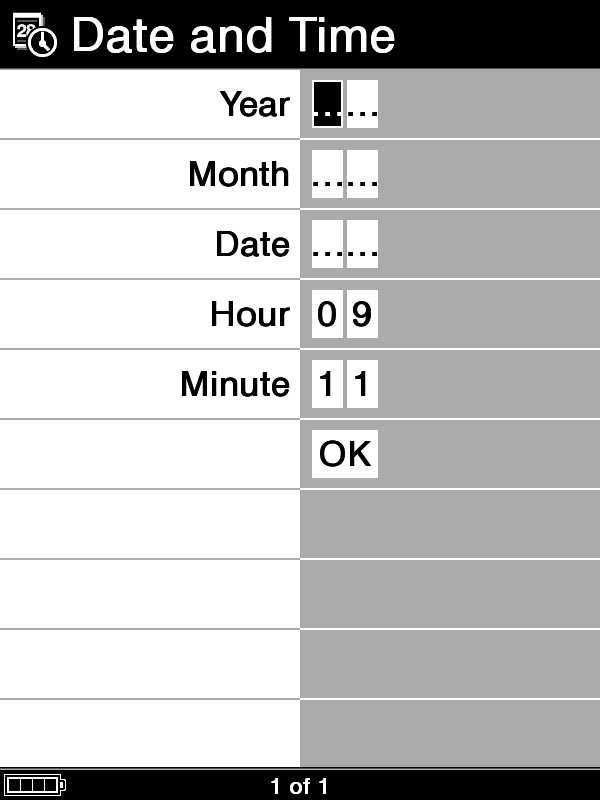
Task: Select the second Month digit box
Action: tap(362, 174)
